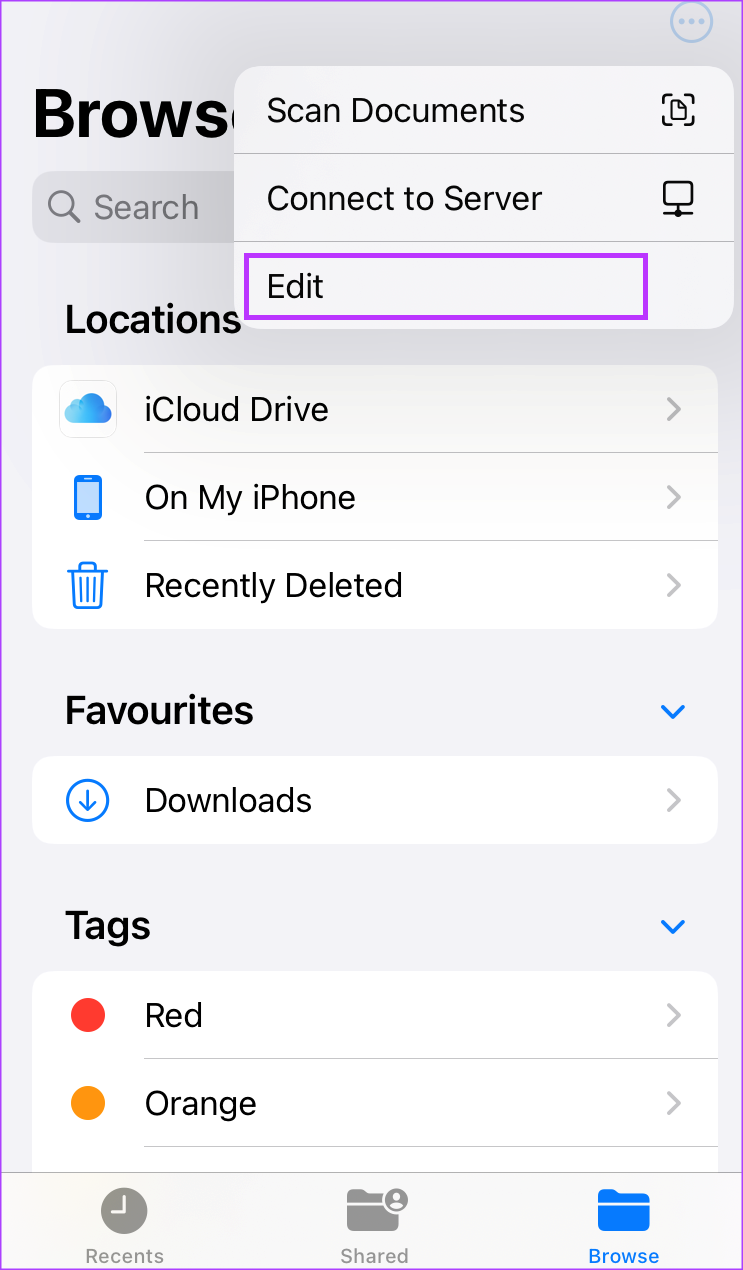Collapse the Tags section
The width and height of the screenshot is (743, 1270).
pos(673,926)
